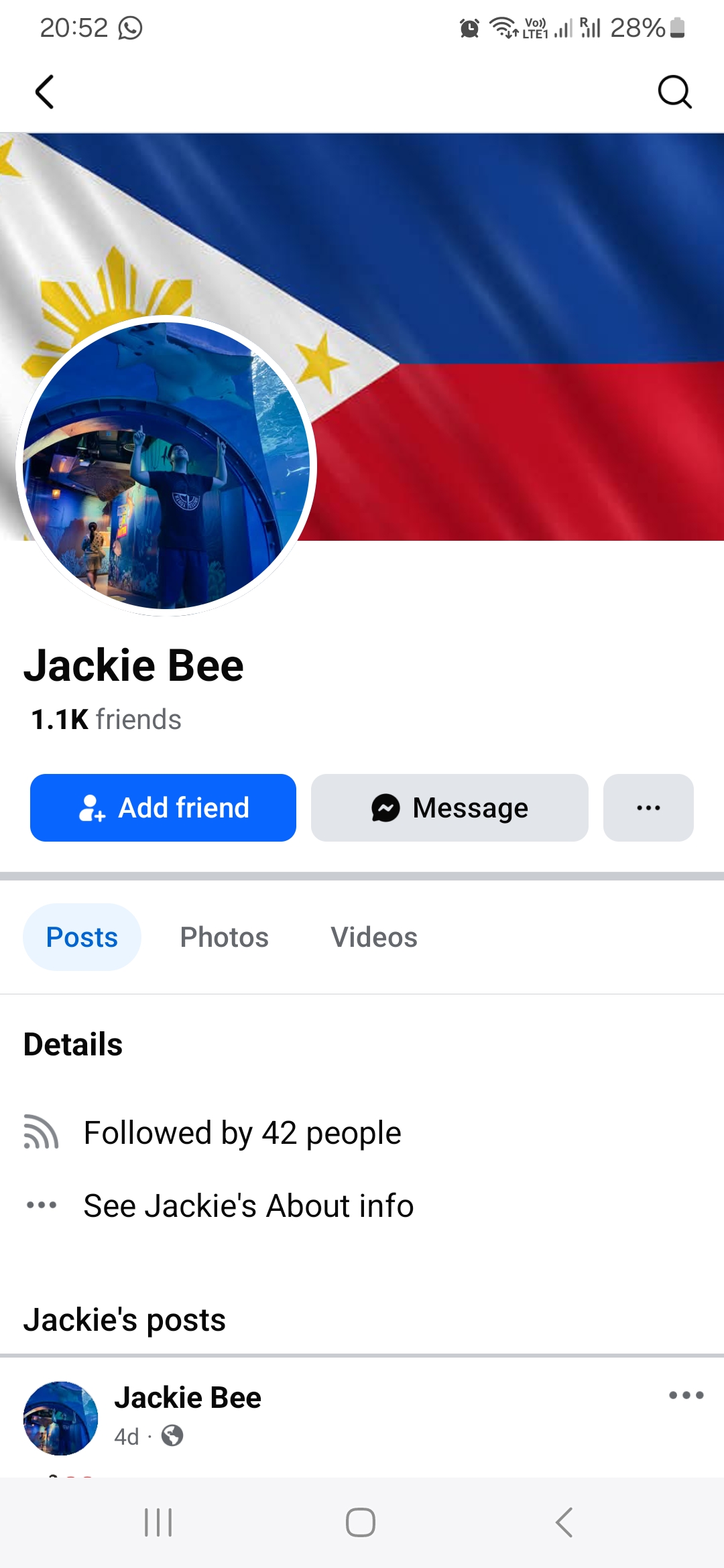Go back using the top-left arrow
724x1568 pixels.
point(44,92)
